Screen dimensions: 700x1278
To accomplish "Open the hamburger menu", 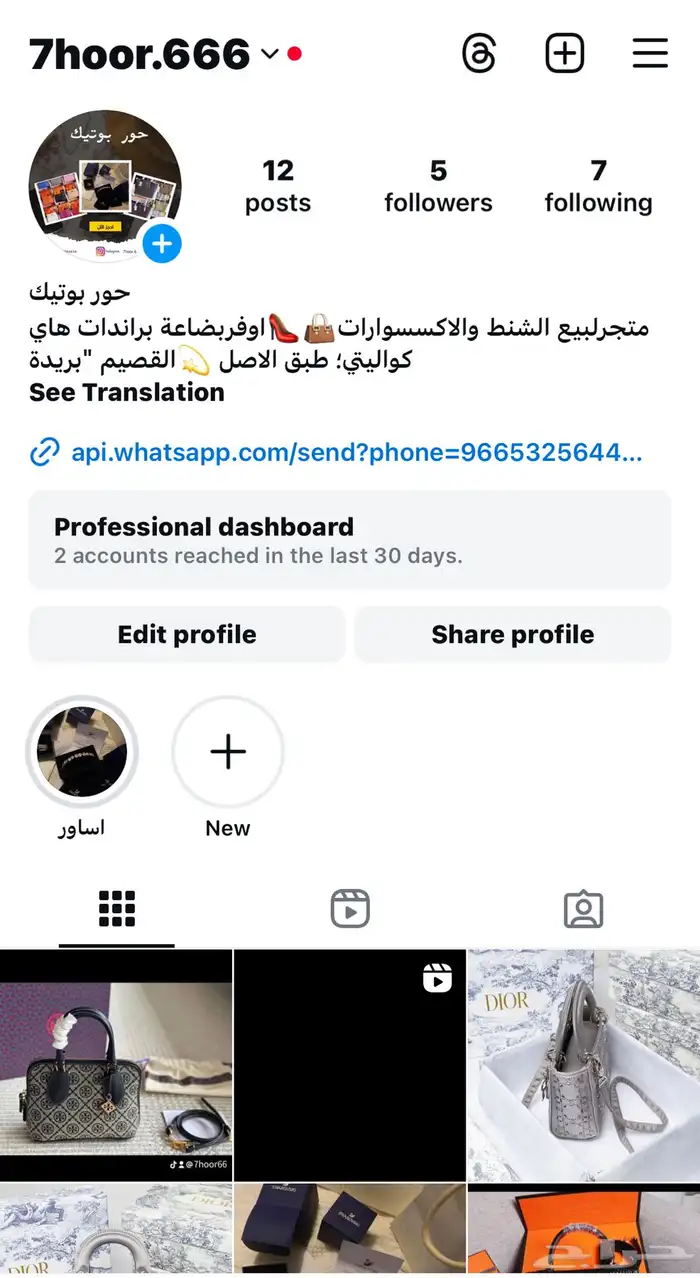I will tap(650, 53).
